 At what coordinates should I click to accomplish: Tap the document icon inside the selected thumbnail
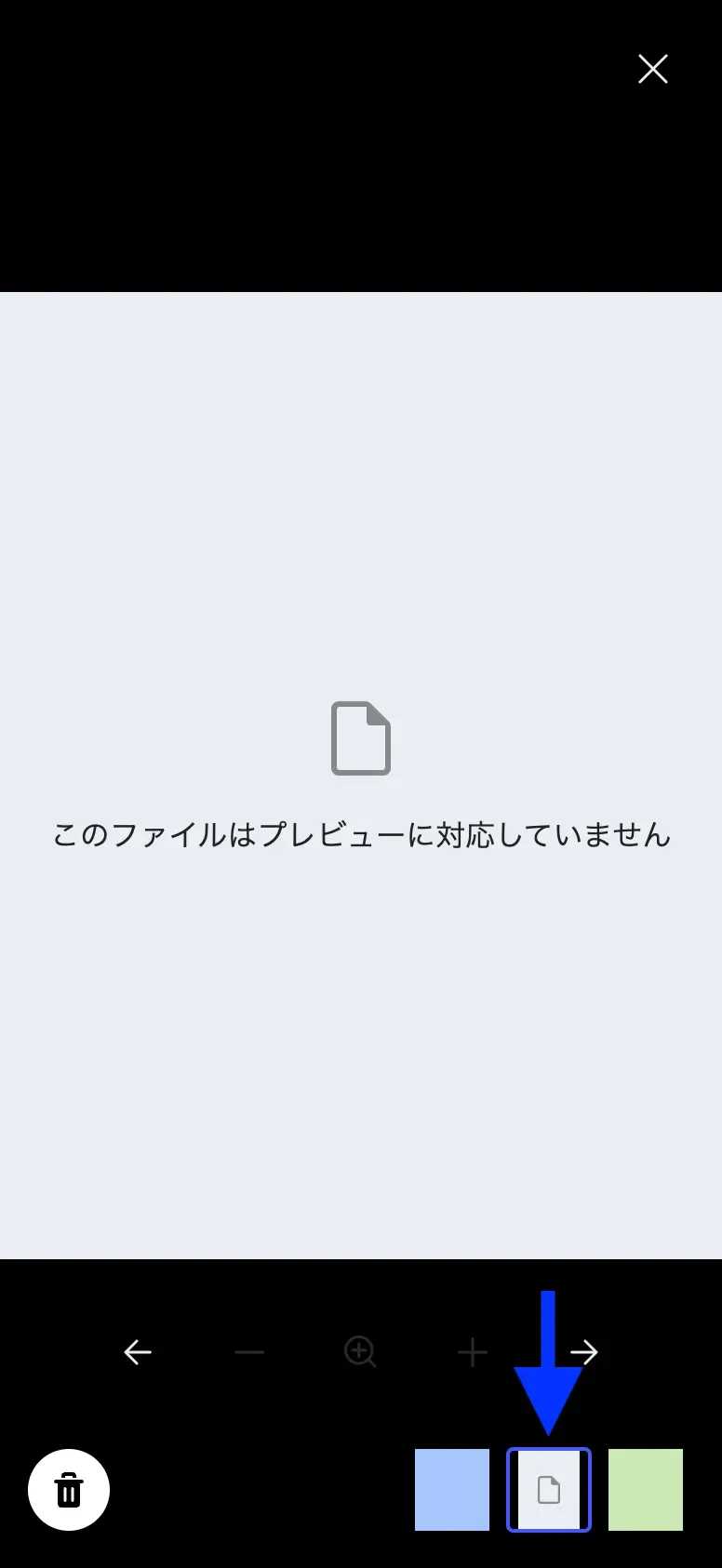(x=549, y=1489)
